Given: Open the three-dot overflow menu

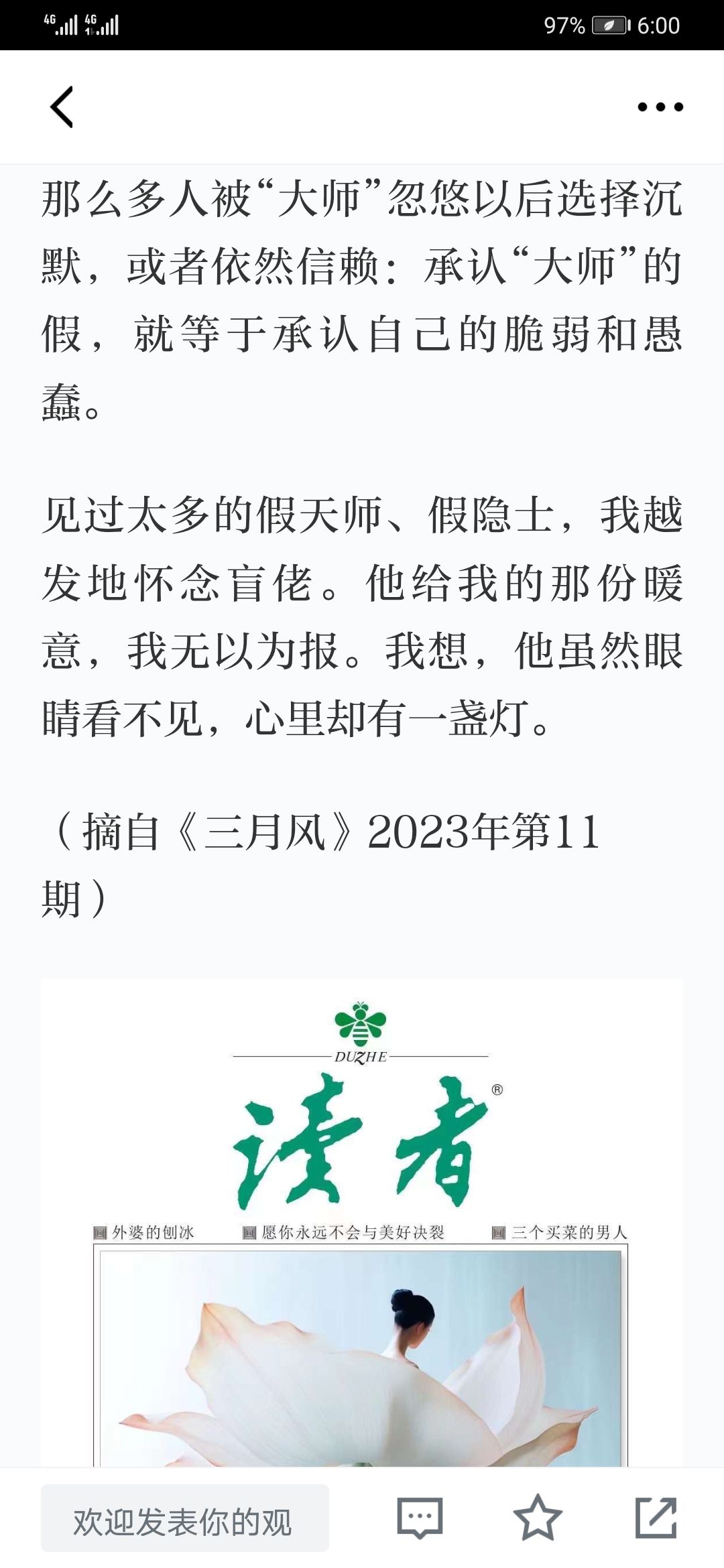Looking at the screenshot, I should pyautogui.click(x=660, y=107).
